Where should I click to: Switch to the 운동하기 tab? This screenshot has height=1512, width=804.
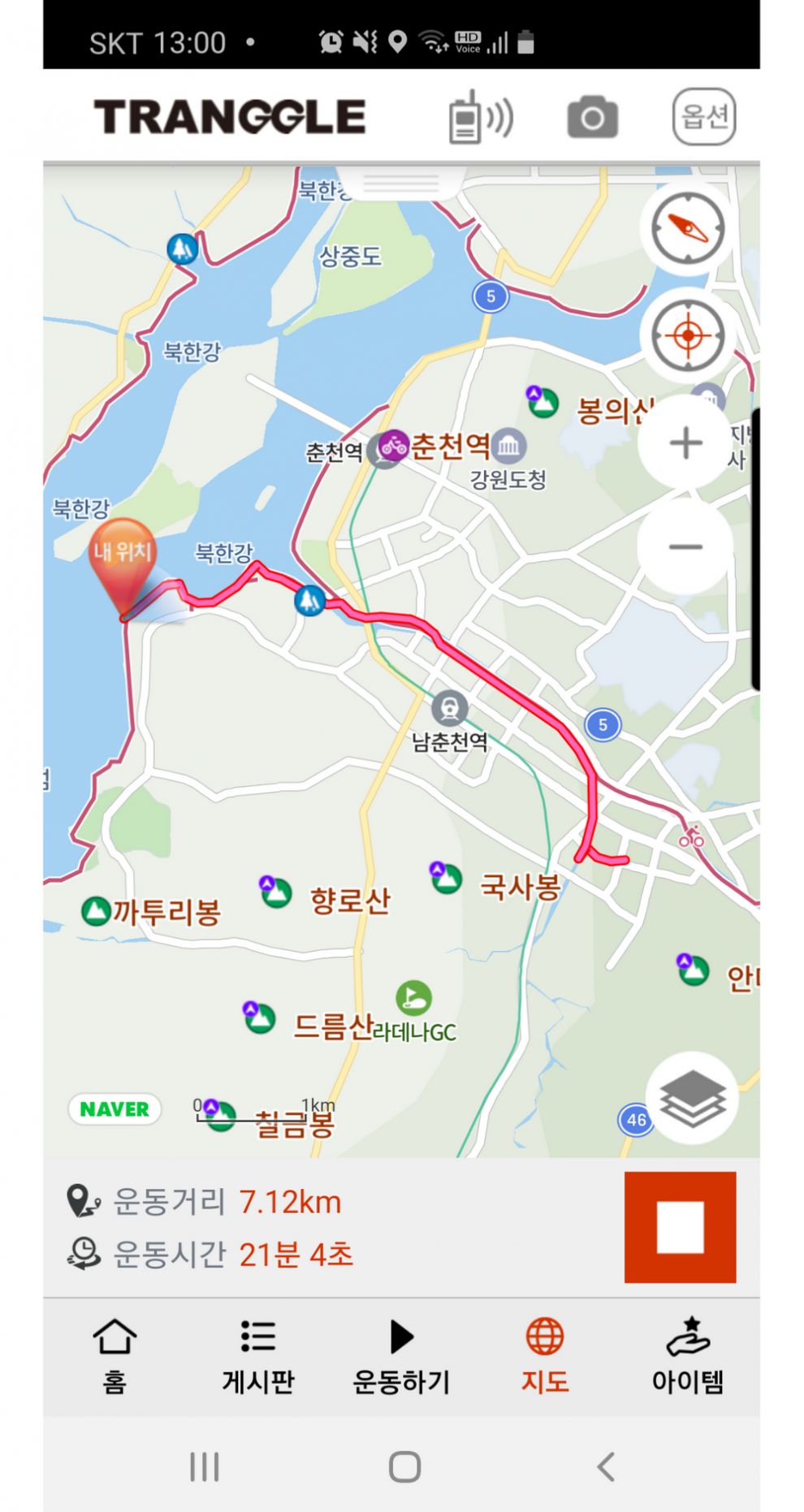click(401, 1355)
